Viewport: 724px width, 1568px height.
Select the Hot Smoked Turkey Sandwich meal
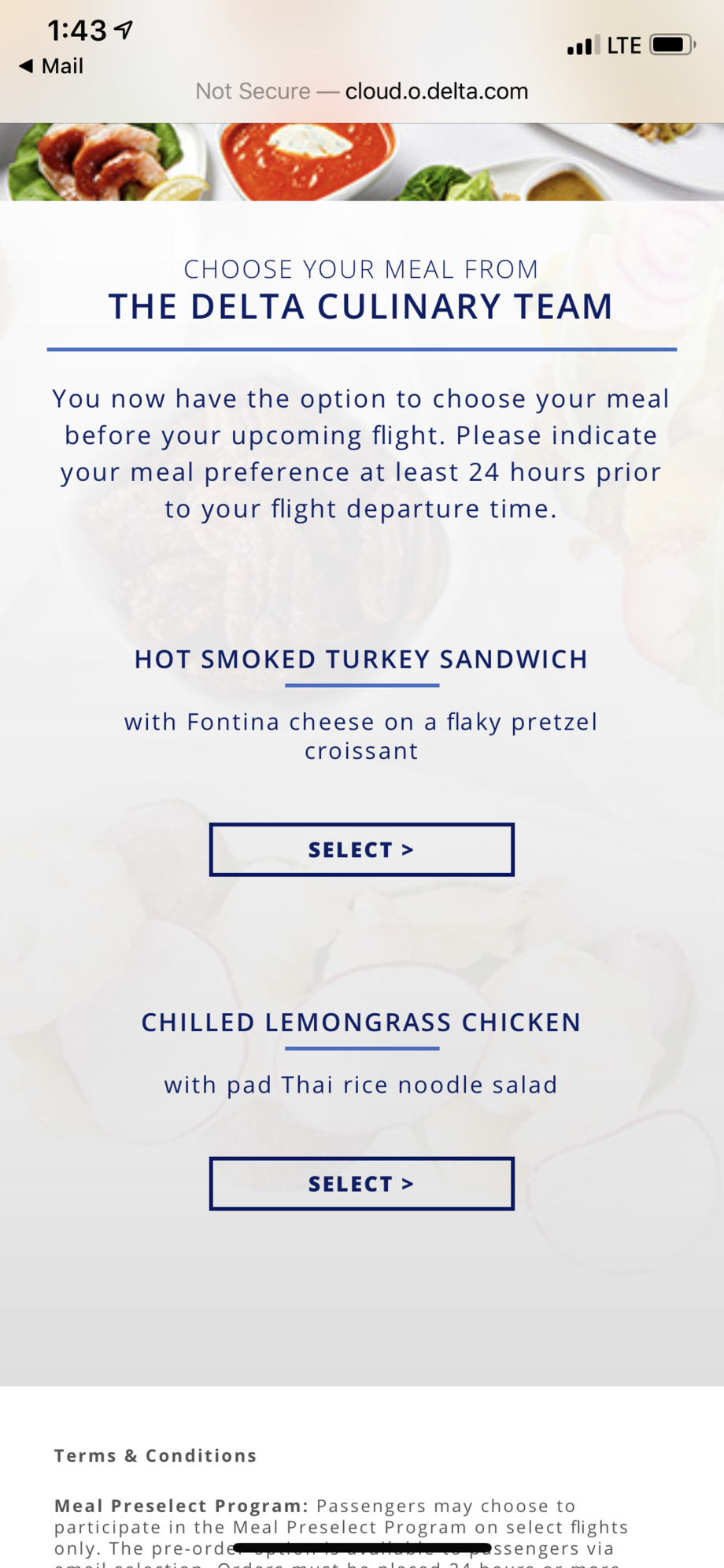(x=361, y=849)
